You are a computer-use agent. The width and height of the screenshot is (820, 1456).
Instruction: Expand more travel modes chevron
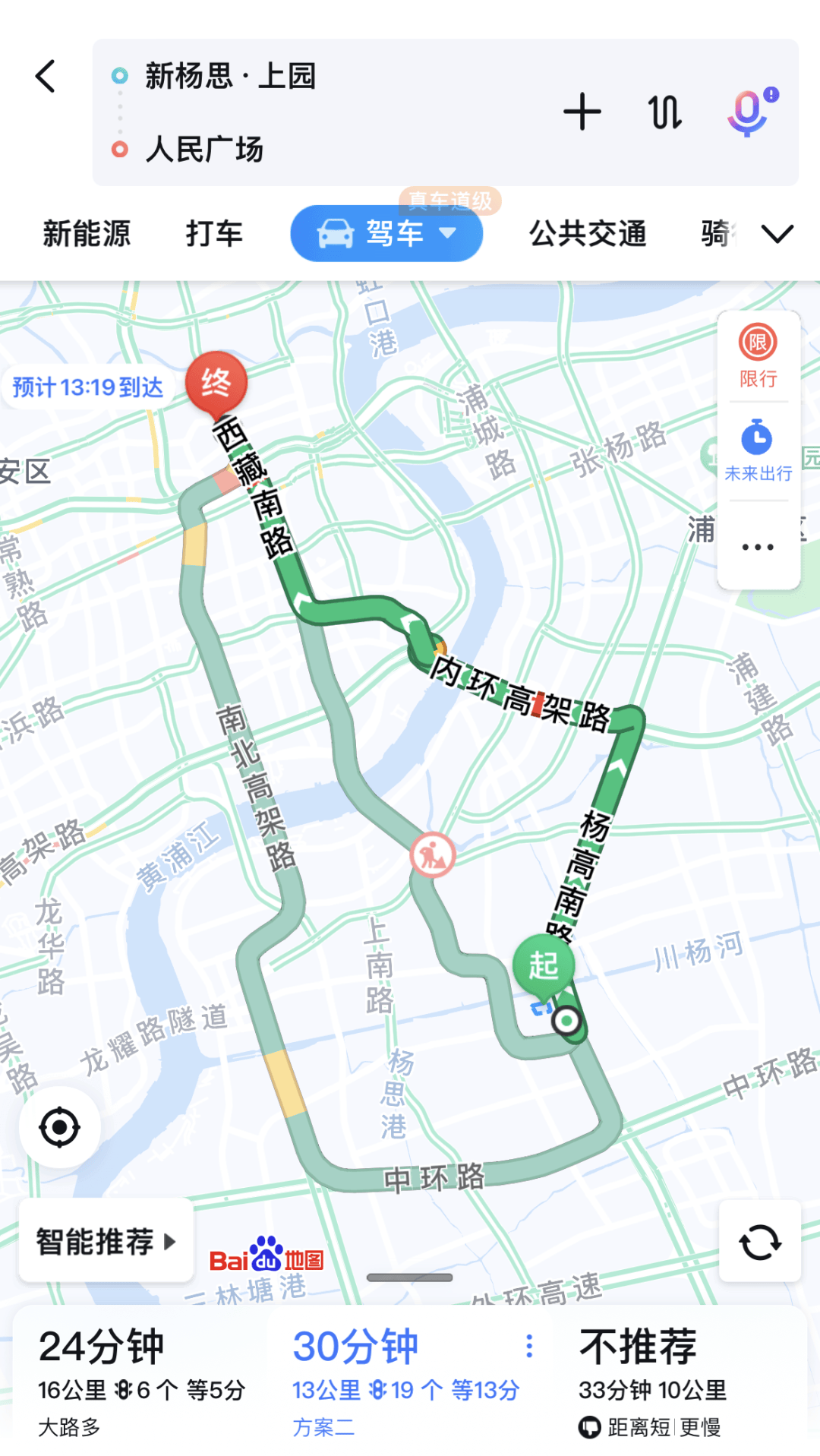[x=777, y=233]
